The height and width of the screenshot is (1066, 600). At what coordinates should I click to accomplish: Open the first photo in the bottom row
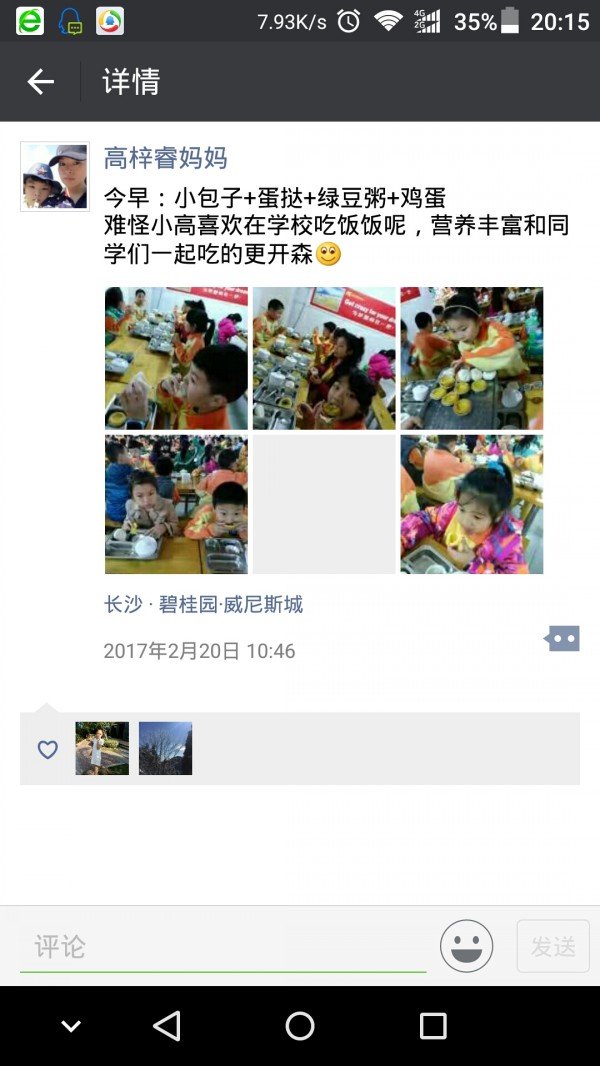[176, 504]
